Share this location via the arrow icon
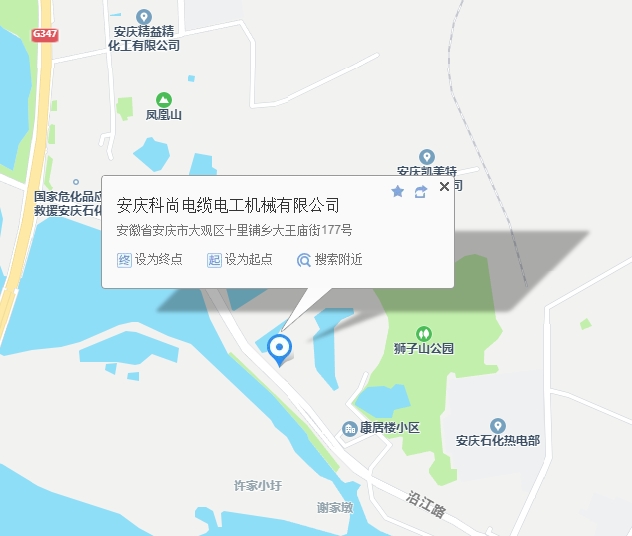Viewport: 632px width, 536px height. (x=421, y=191)
